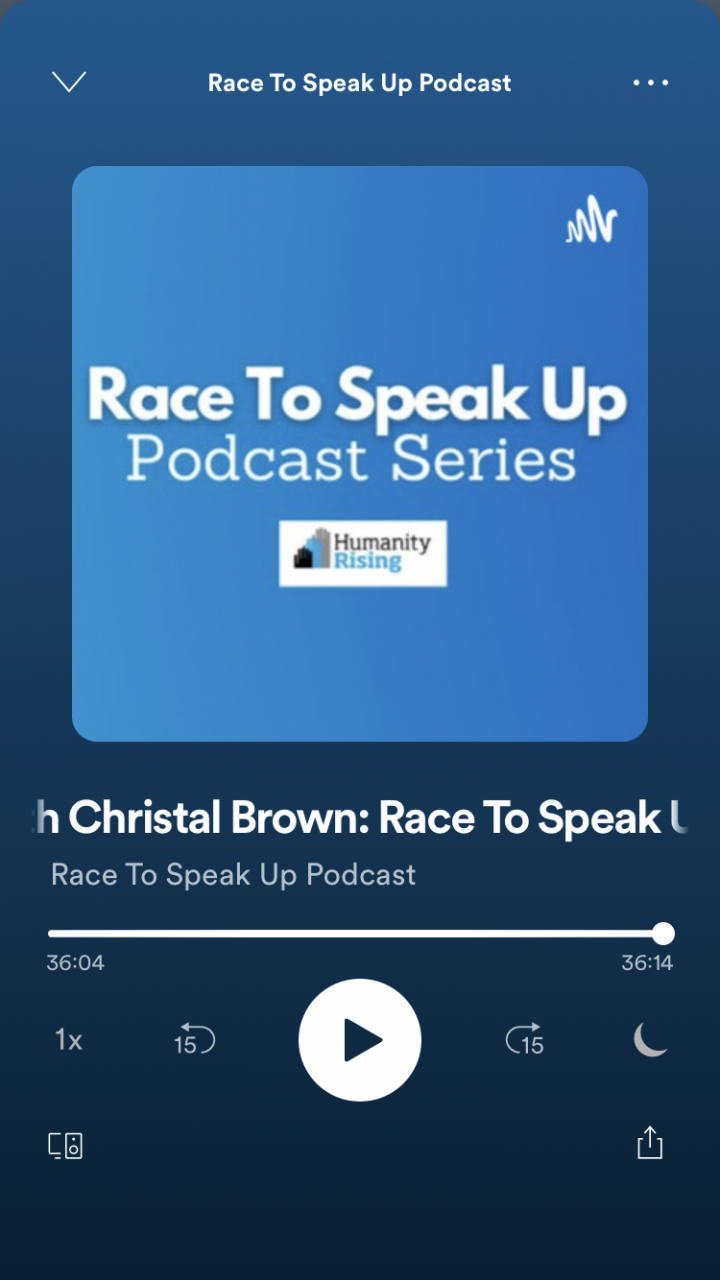Image resolution: width=720 pixels, height=1280 pixels.
Task: Share this episode
Action: (x=650, y=1143)
